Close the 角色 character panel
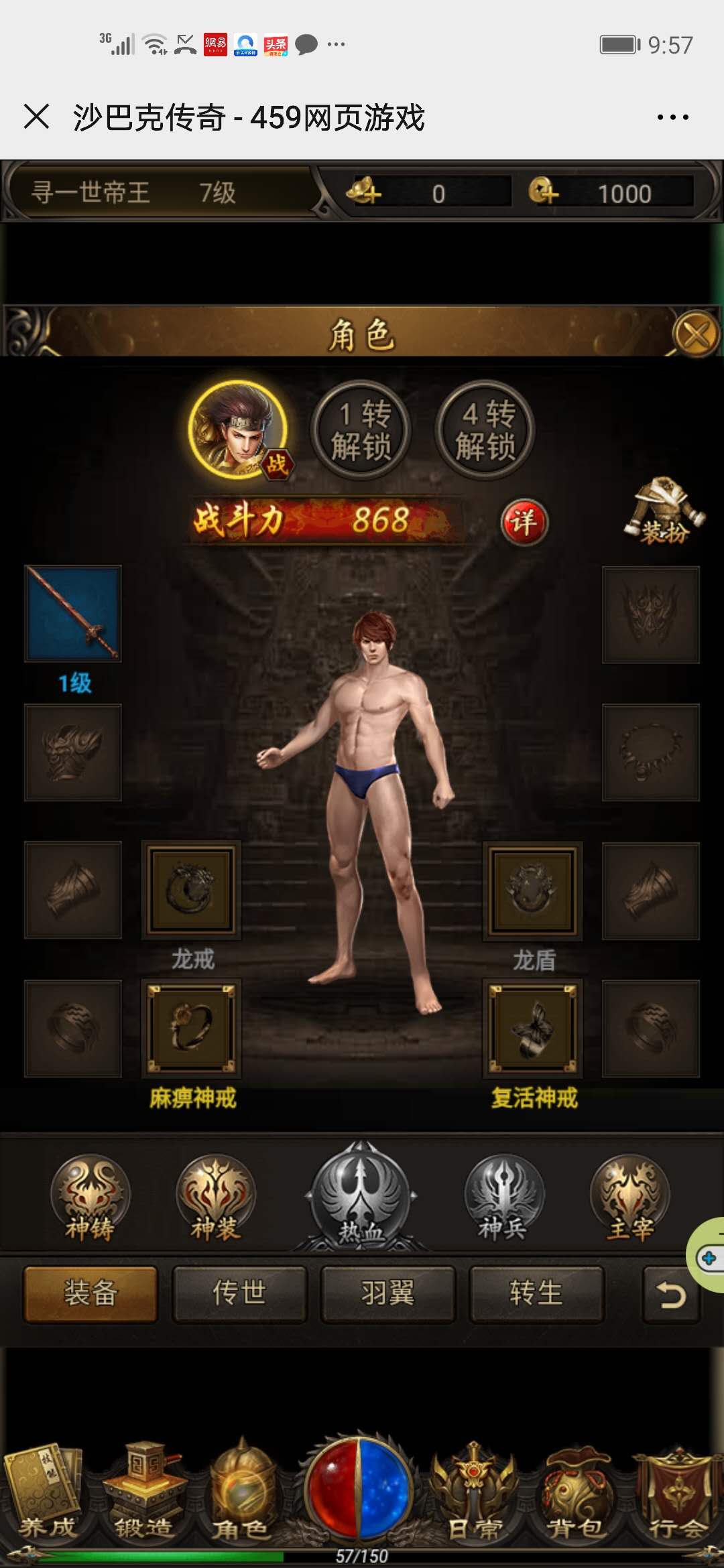This screenshot has width=724, height=1568. point(696,334)
